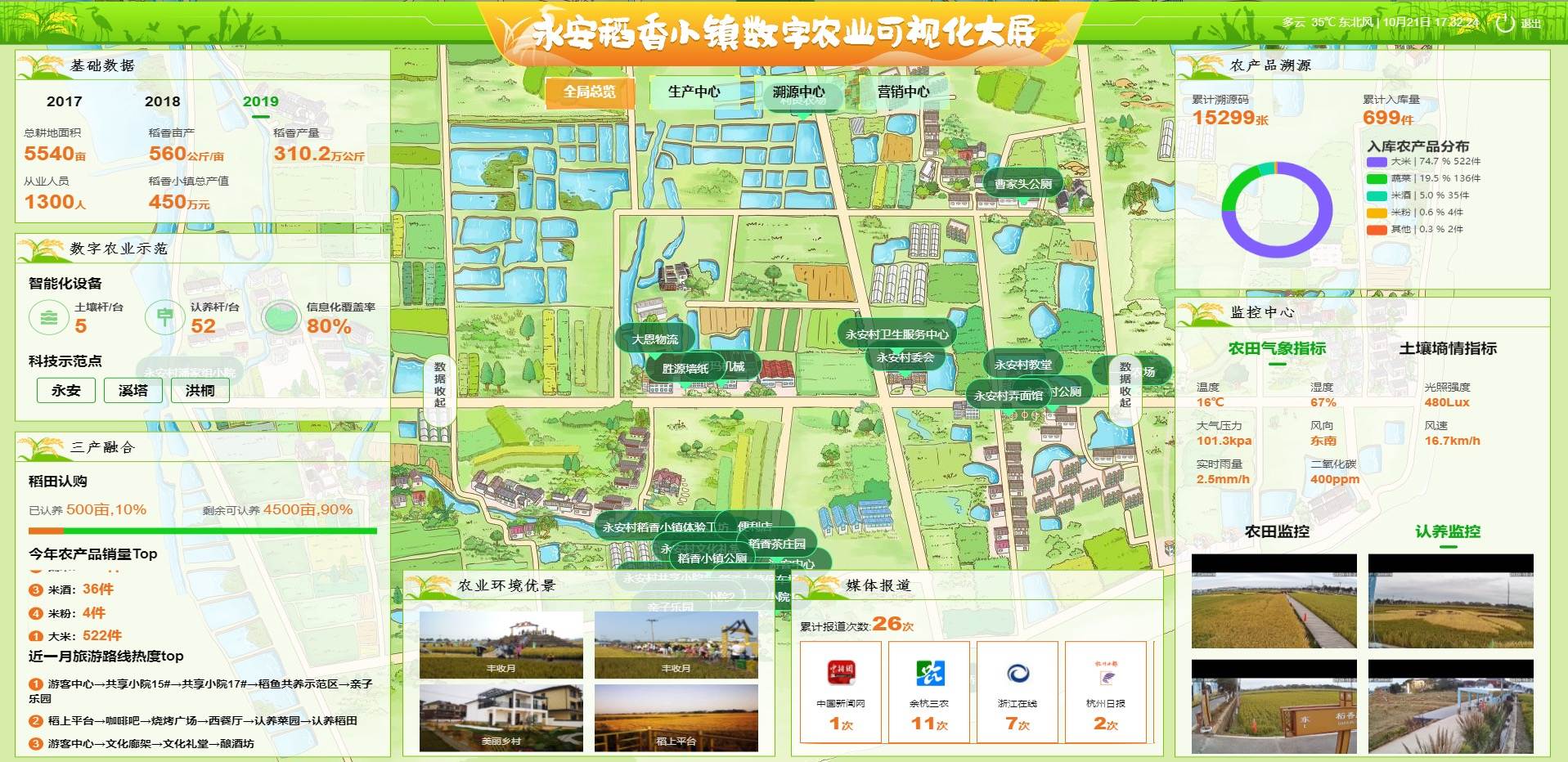This screenshot has height=762, width=1568.
Task: Open the 浙江在线 media card
Action: click(1017, 691)
